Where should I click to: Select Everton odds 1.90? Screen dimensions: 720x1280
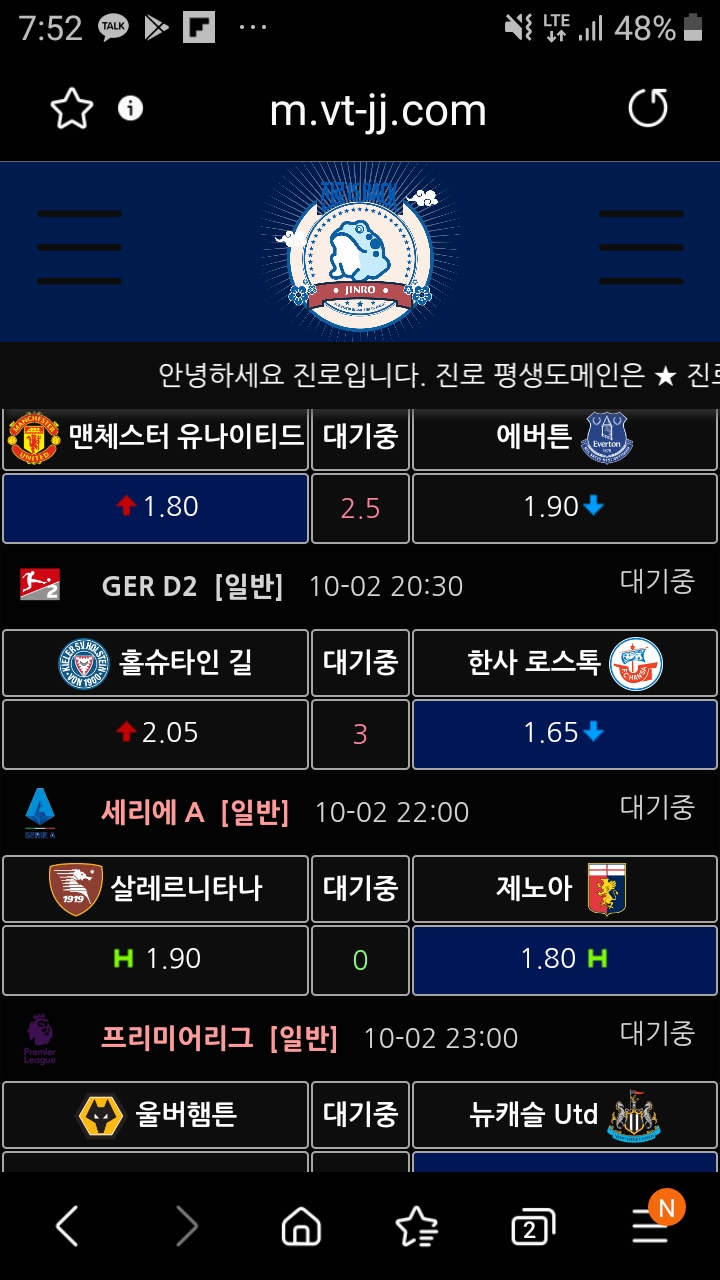coord(564,507)
